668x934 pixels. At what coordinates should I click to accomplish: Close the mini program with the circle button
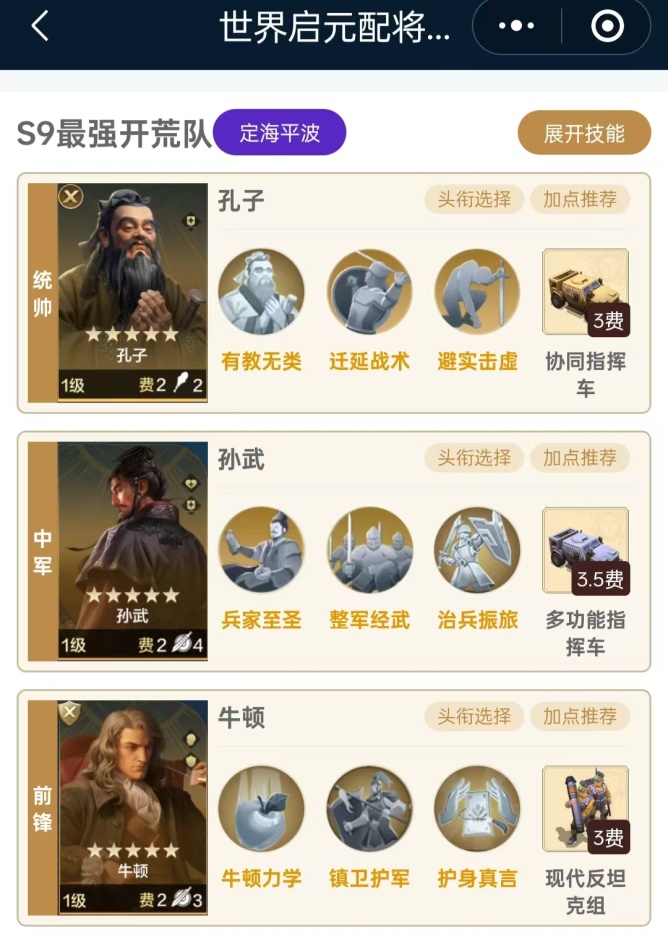[607, 27]
